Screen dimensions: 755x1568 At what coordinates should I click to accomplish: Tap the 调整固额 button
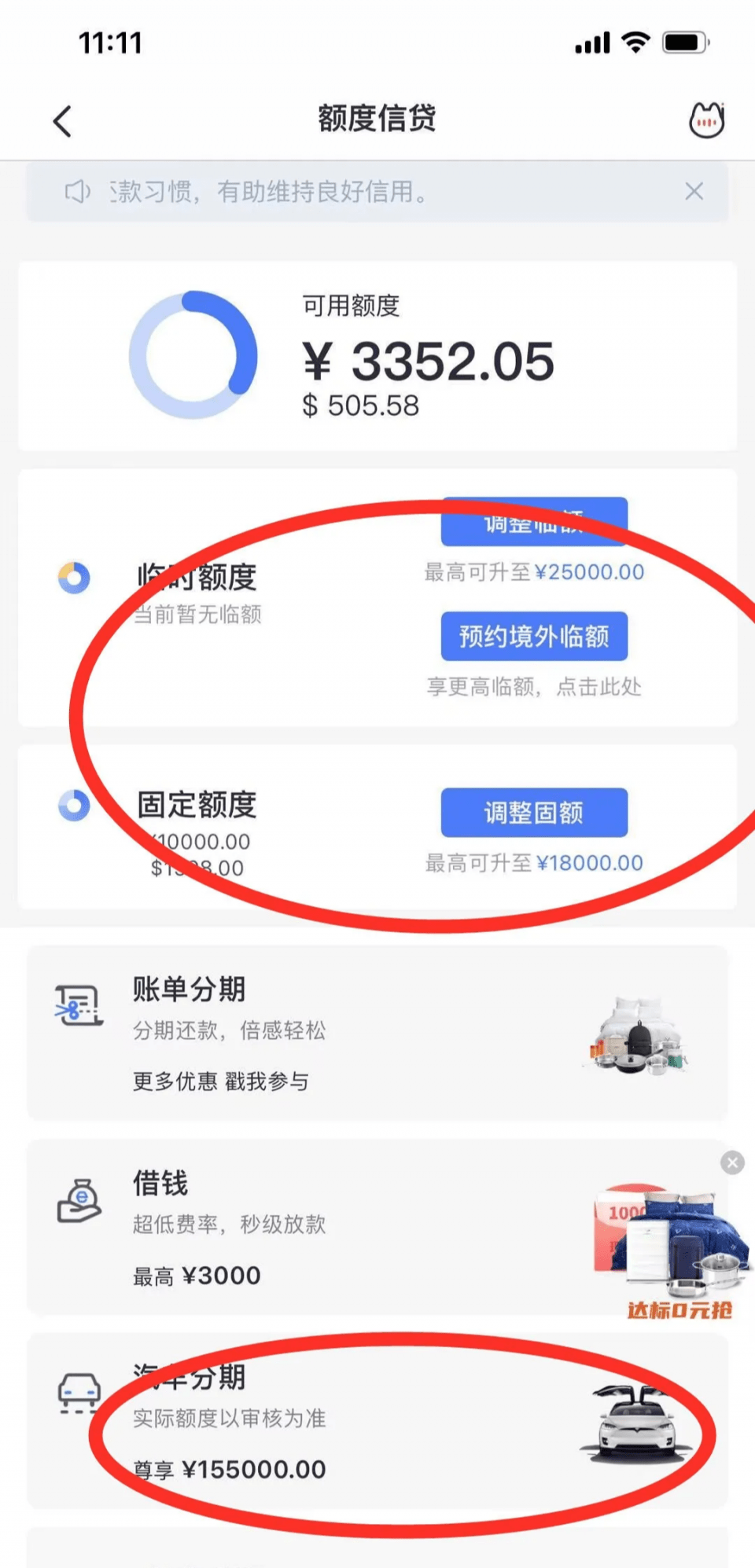point(534,812)
